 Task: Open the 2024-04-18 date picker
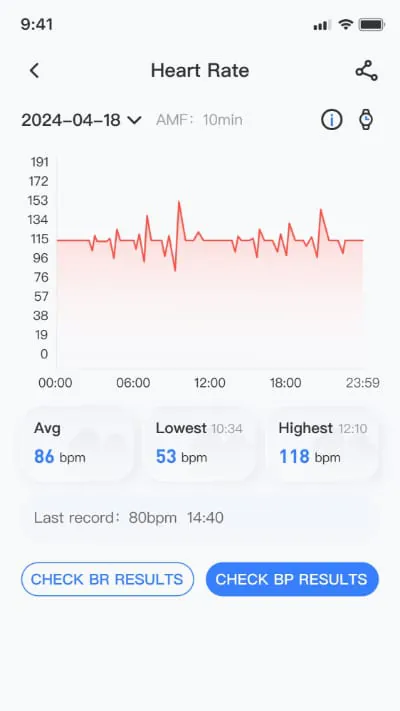82,120
